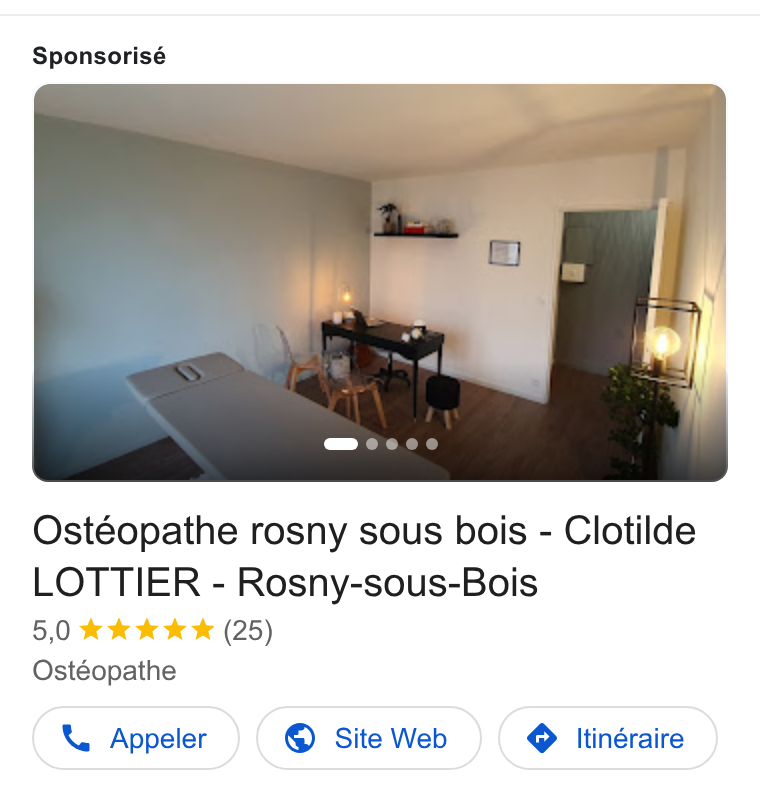Screen dimensions: 760x794
Task: Get directions with Itinéraire button
Action: (x=608, y=738)
